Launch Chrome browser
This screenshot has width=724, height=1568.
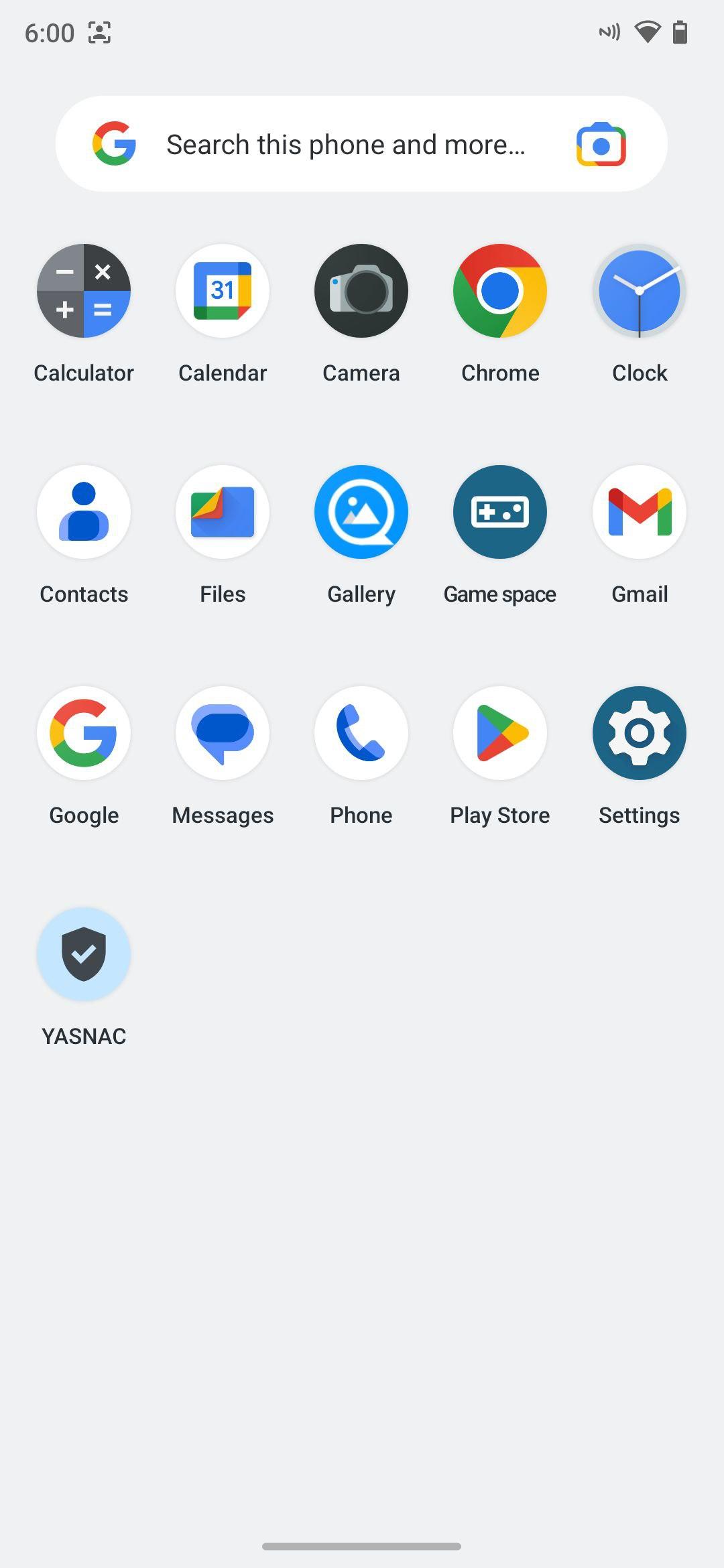coord(500,291)
